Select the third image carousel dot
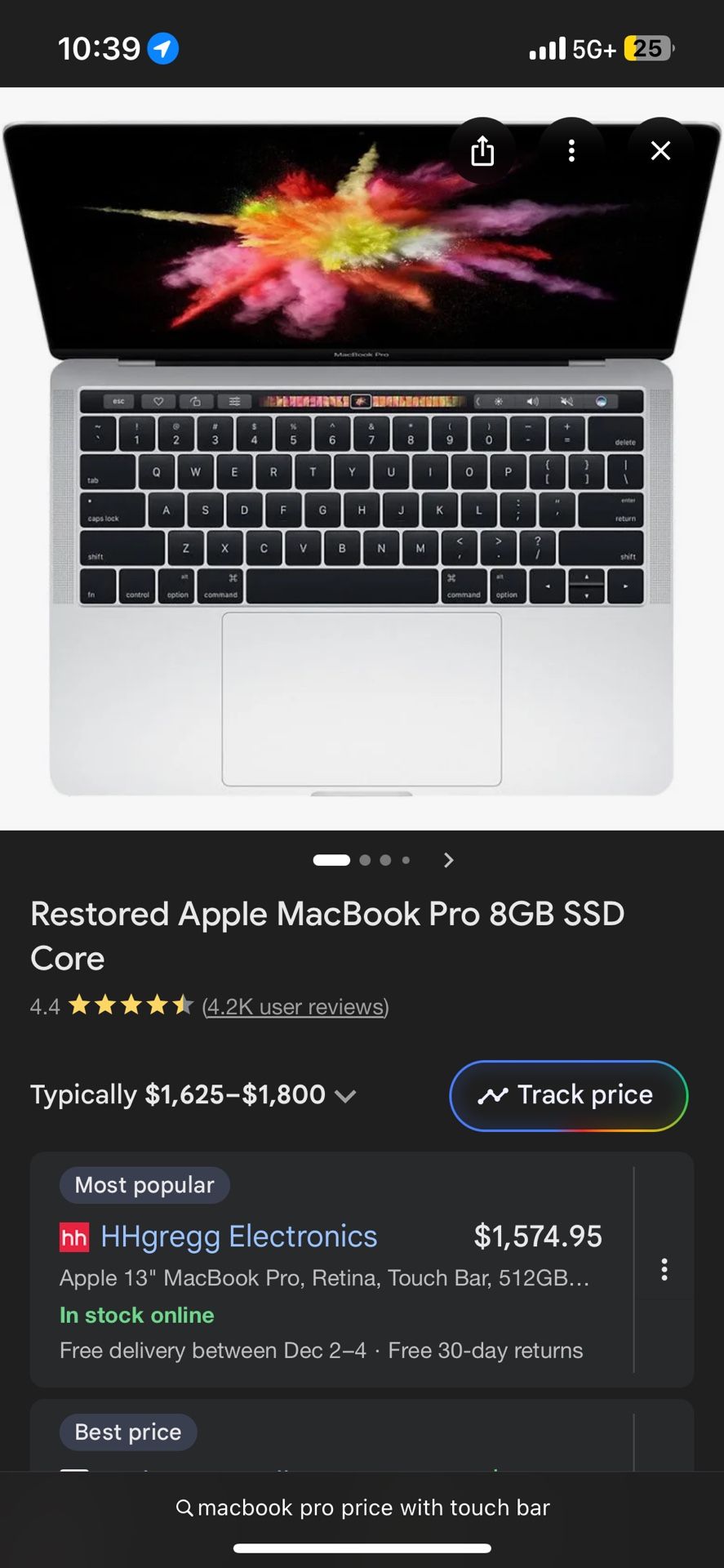The height and width of the screenshot is (1568, 724). coord(384,860)
